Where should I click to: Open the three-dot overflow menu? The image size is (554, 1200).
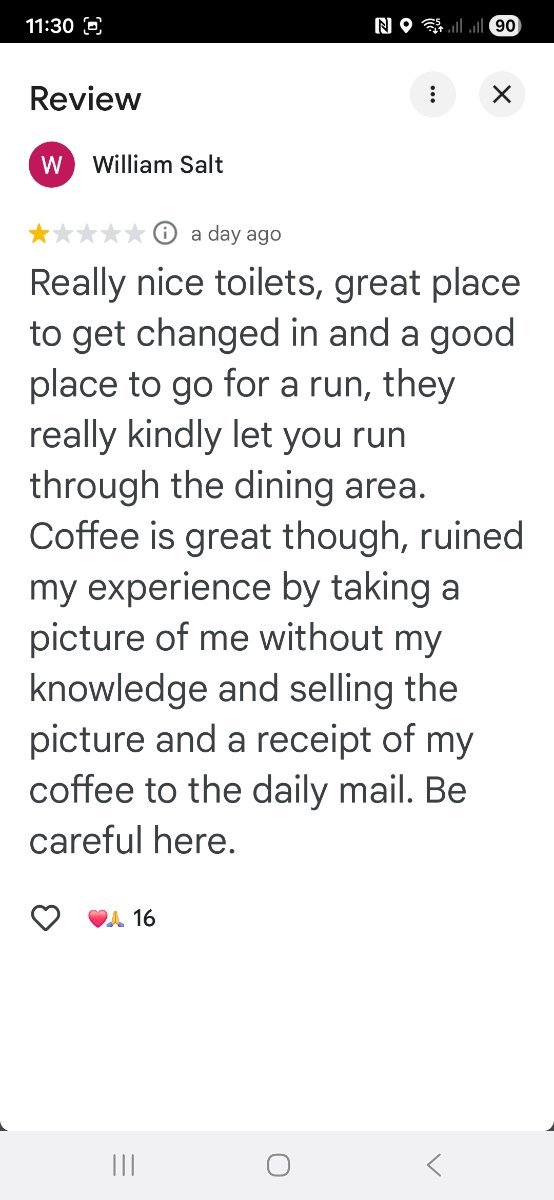[x=433, y=95]
